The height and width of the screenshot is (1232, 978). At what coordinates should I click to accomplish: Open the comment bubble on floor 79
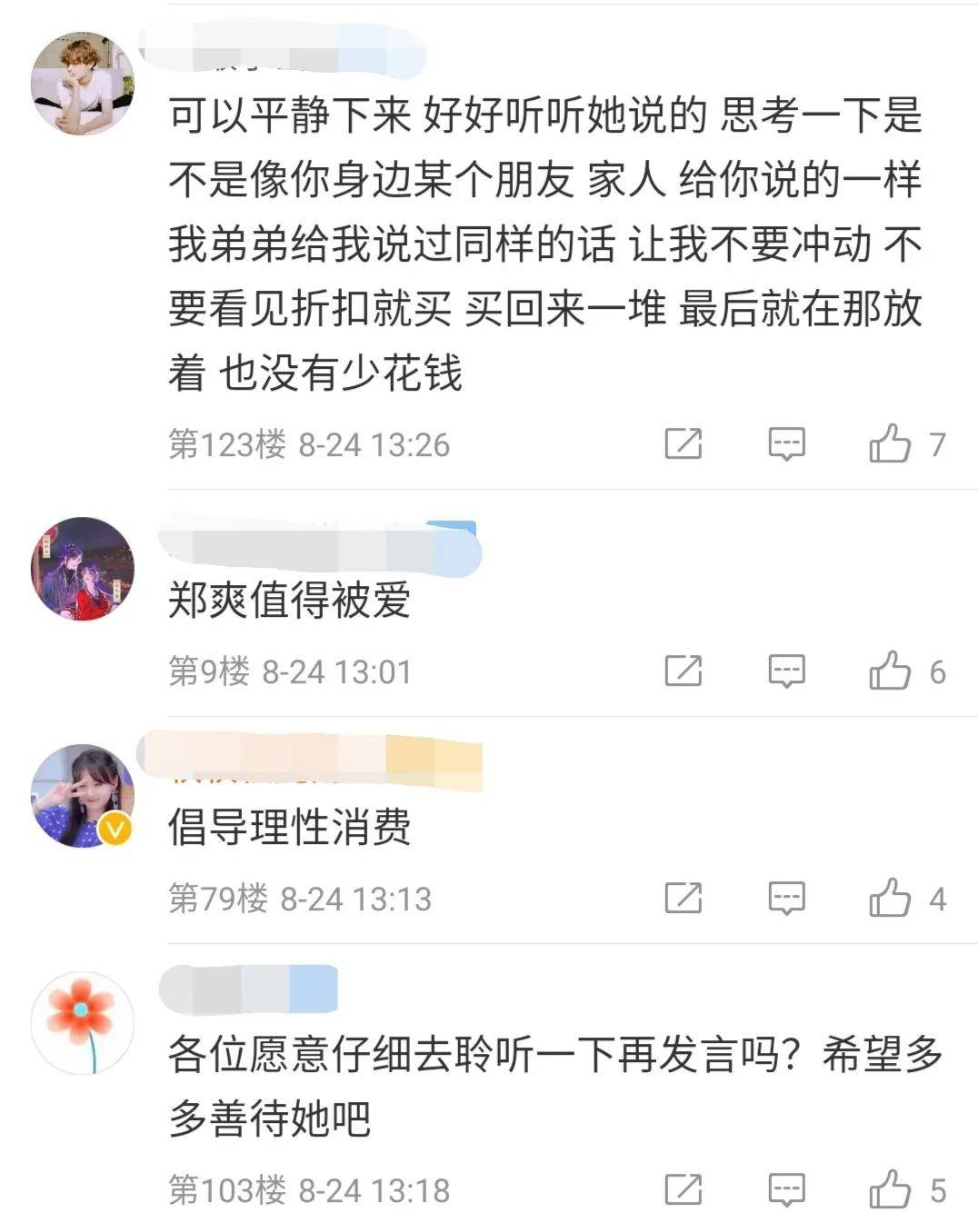787,899
